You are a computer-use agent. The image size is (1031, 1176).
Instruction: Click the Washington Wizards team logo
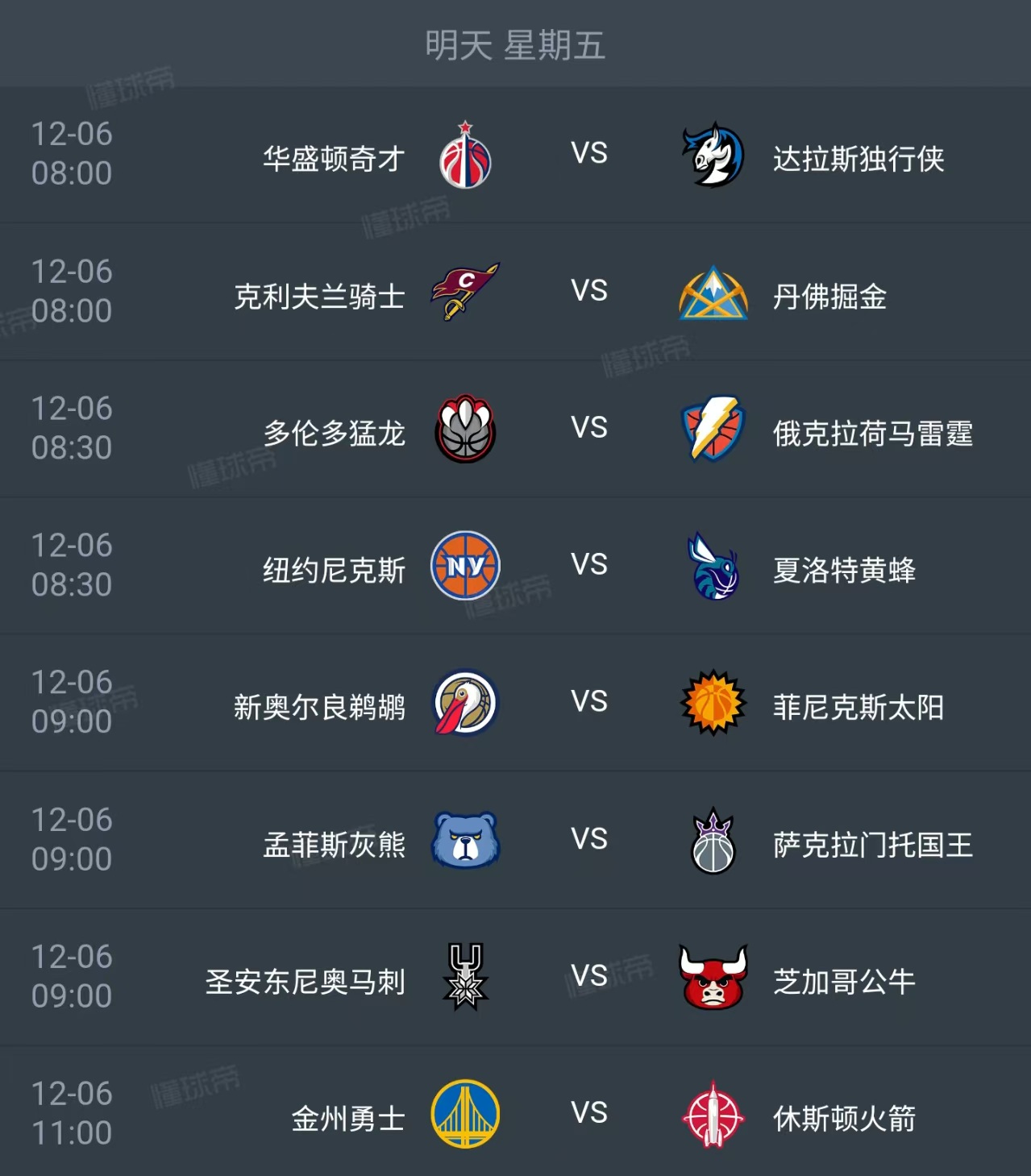point(466,157)
